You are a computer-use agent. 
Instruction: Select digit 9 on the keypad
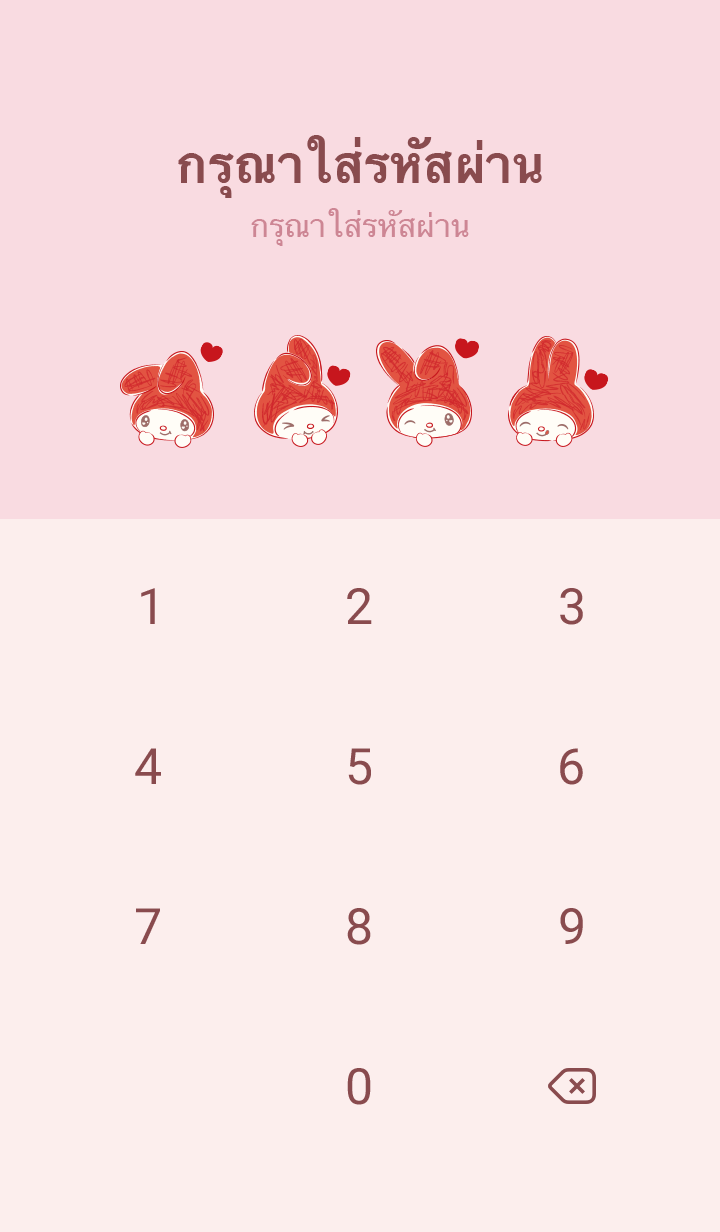[x=571, y=927]
